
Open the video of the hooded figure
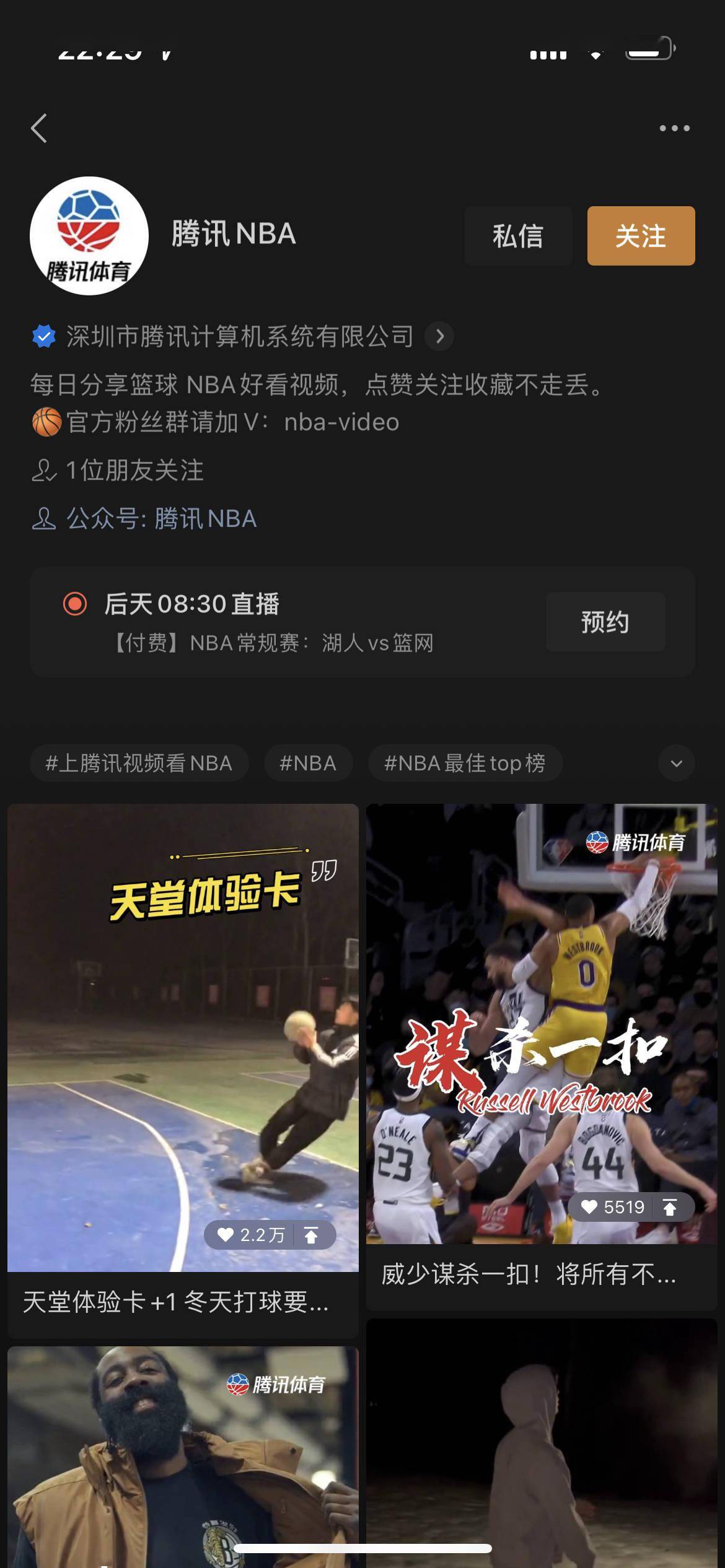[542, 1443]
